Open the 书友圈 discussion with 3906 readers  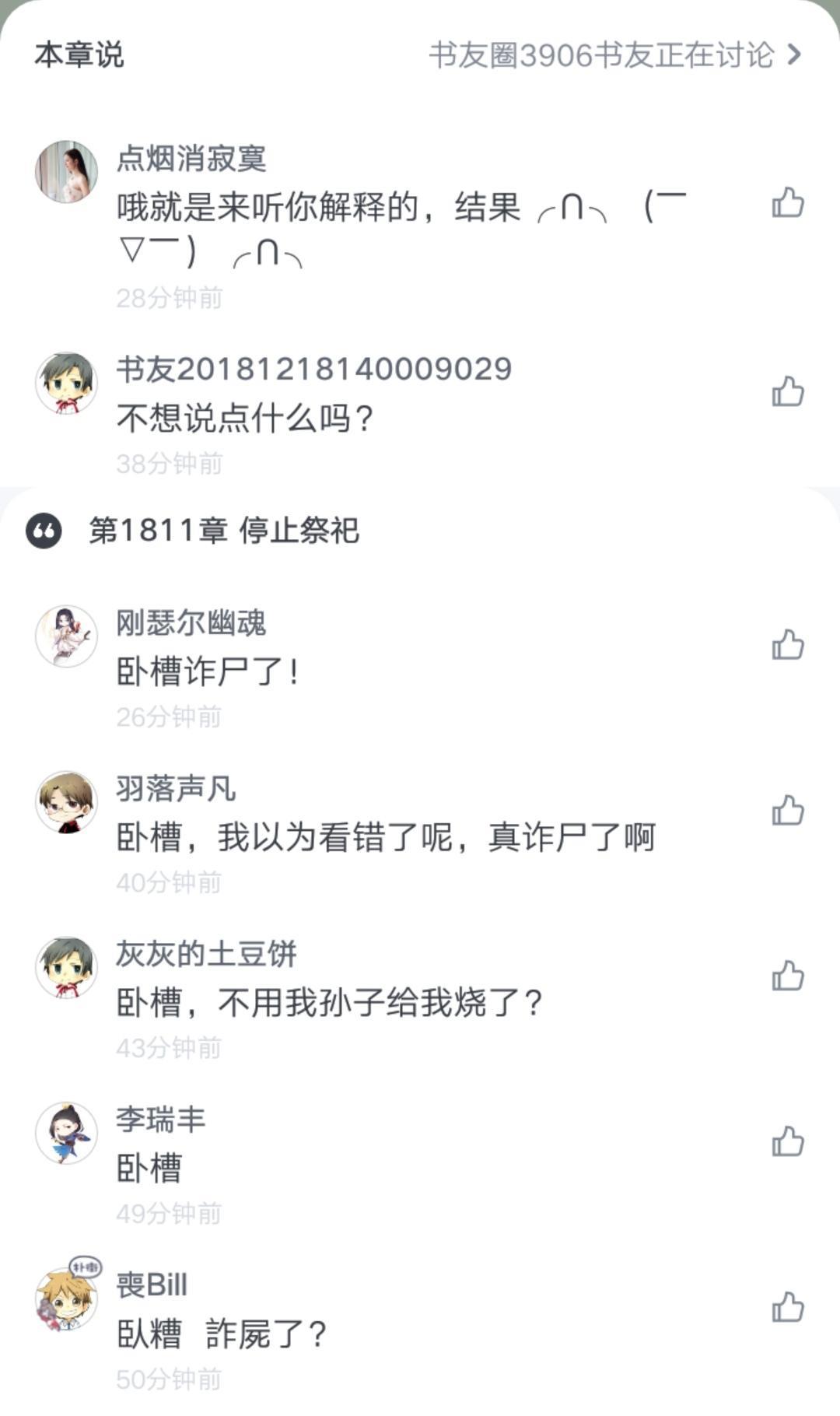pos(614,55)
